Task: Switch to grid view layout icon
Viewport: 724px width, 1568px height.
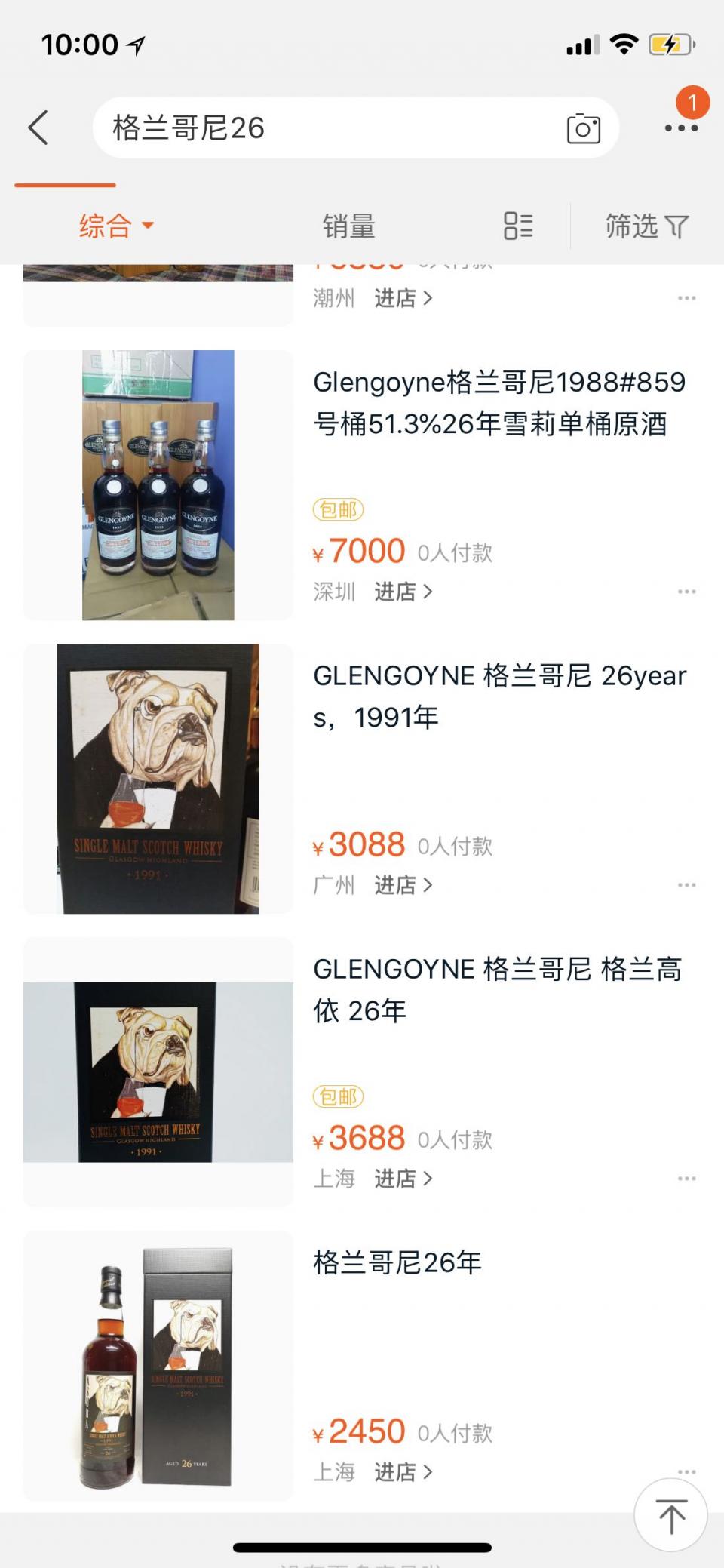Action: pyautogui.click(x=517, y=225)
